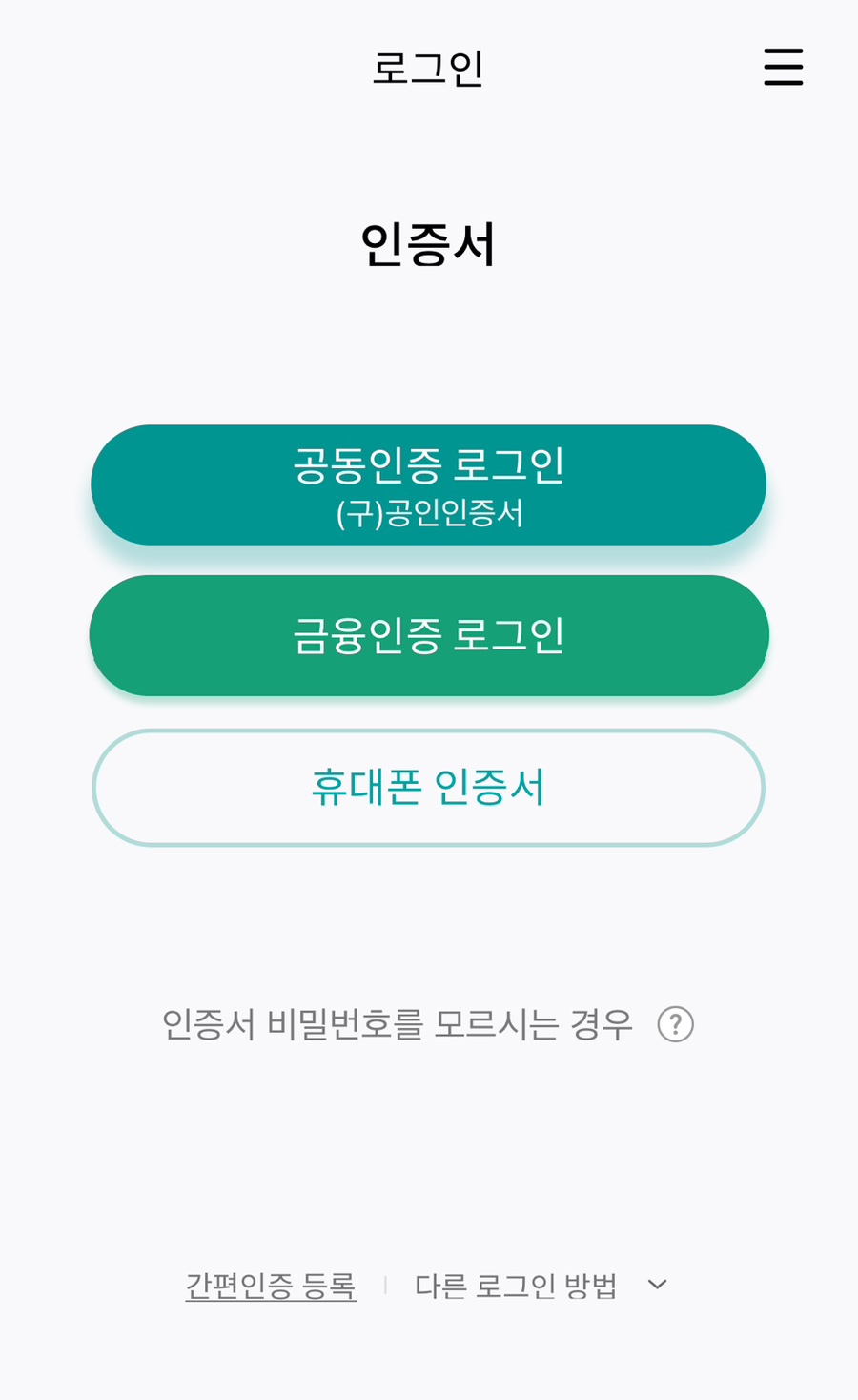Open help for 인증서 비밀번호를 모르시는 경우
The height and width of the screenshot is (1400, 858).
675,1024
